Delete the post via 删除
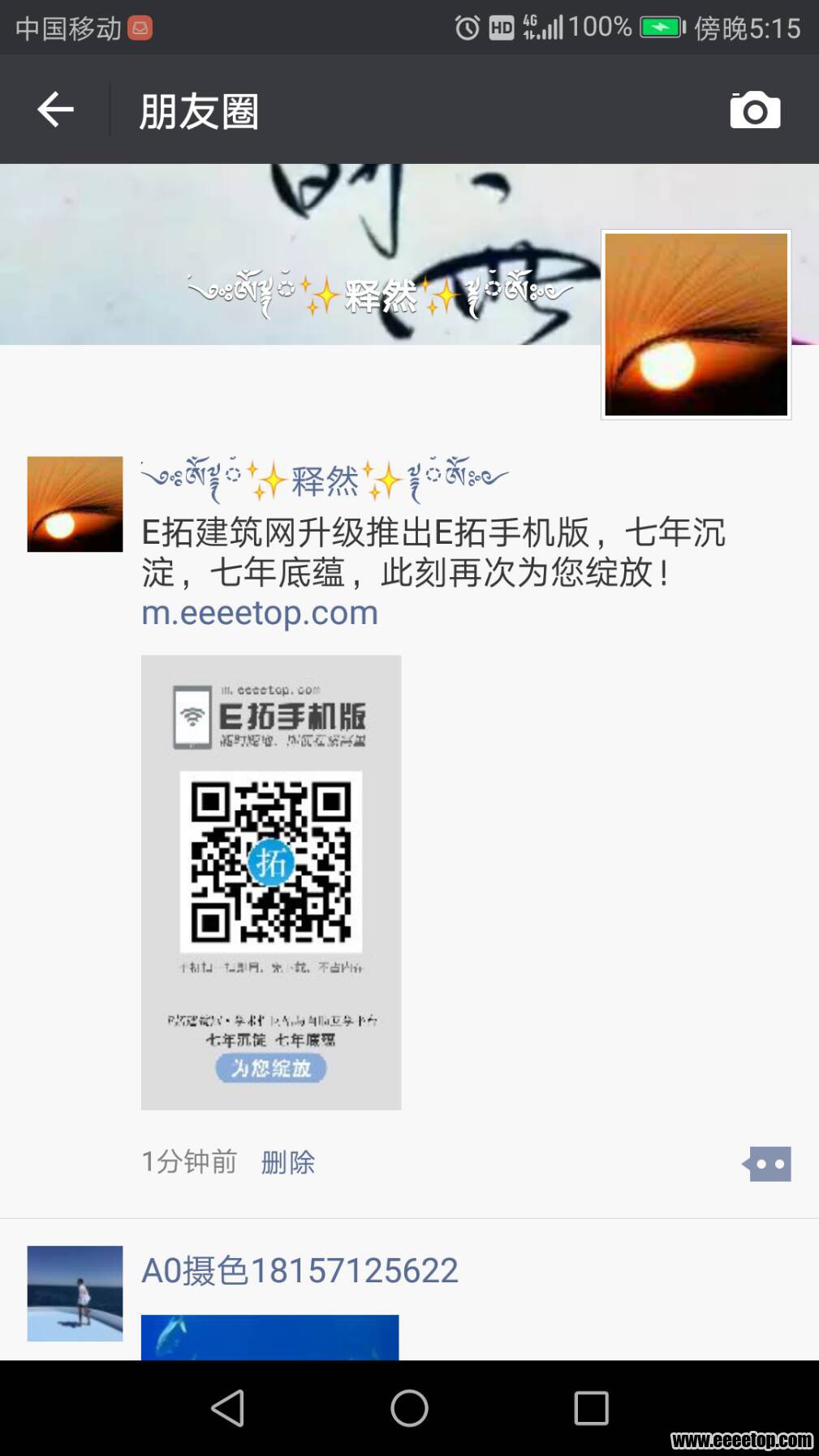Screen dimensions: 819x1456 pos(287,1162)
